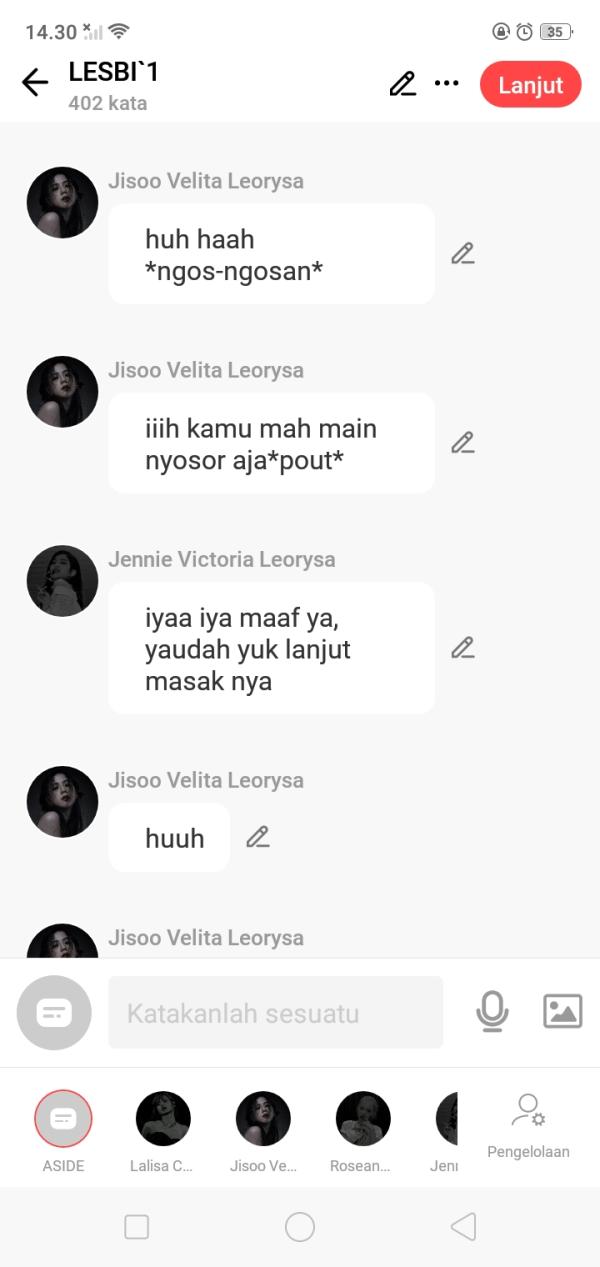The height and width of the screenshot is (1267, 600).
Task: Open Pengelolaan character management
Action: pos(528,1125)
